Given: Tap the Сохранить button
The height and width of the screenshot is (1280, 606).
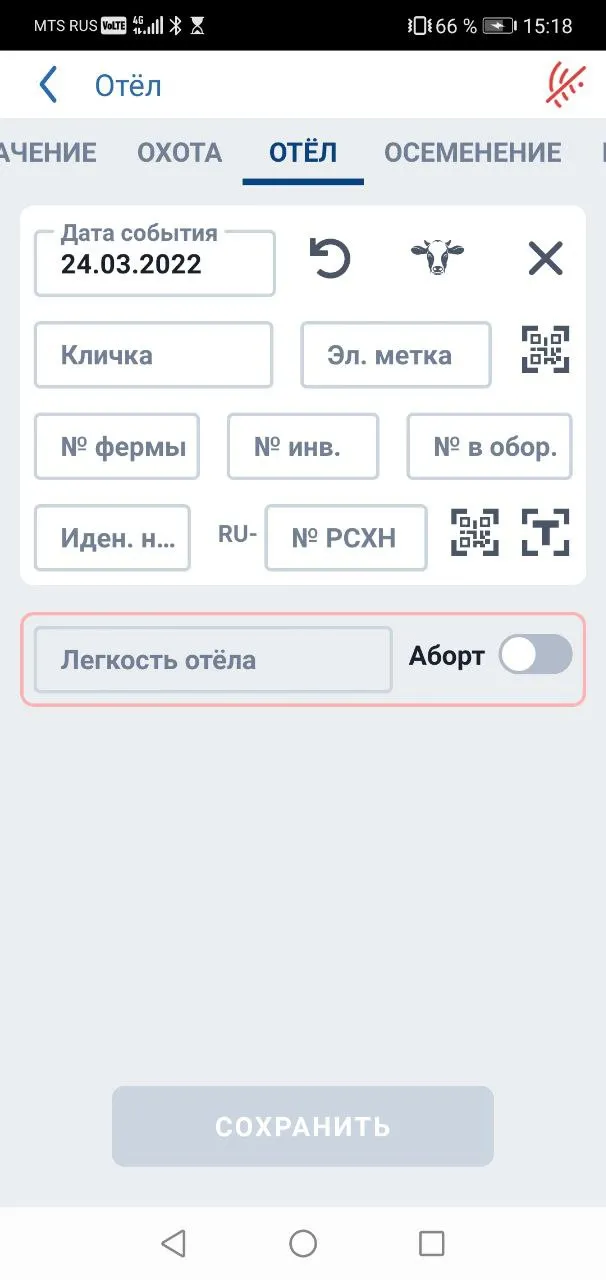Looking at the screenshot, I should click(303, 1126).
